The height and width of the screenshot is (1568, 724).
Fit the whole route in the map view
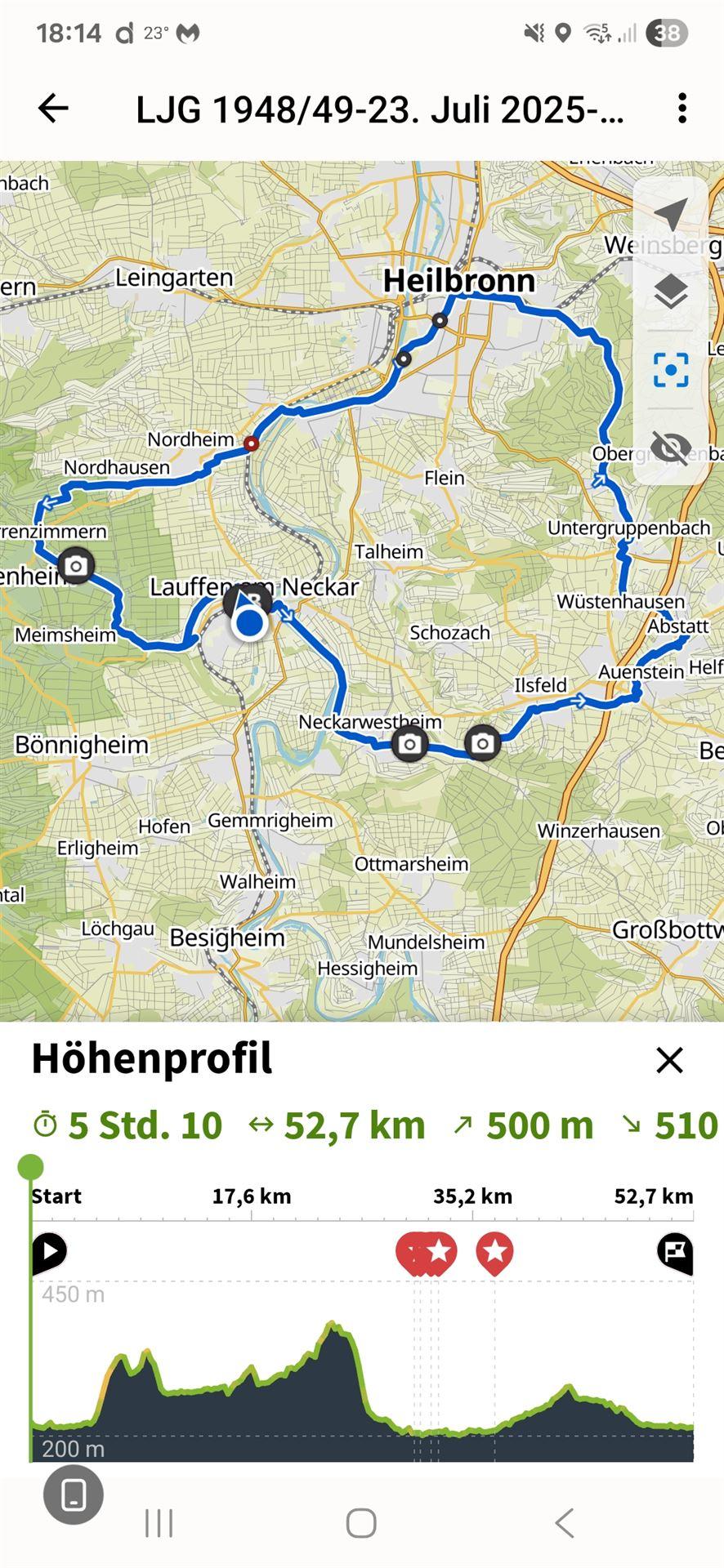tap(670, 370)
